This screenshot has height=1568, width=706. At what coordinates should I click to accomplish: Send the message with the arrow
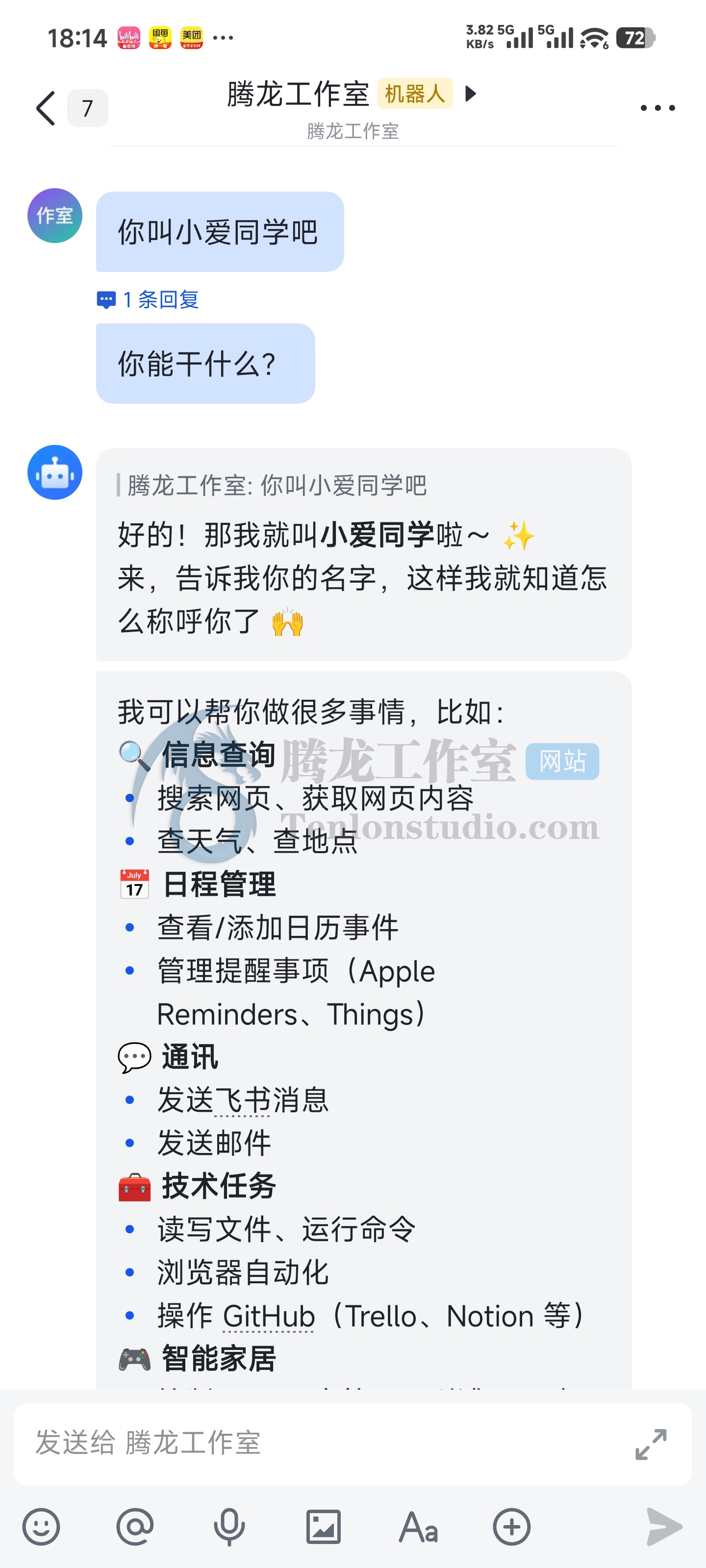664,1527
